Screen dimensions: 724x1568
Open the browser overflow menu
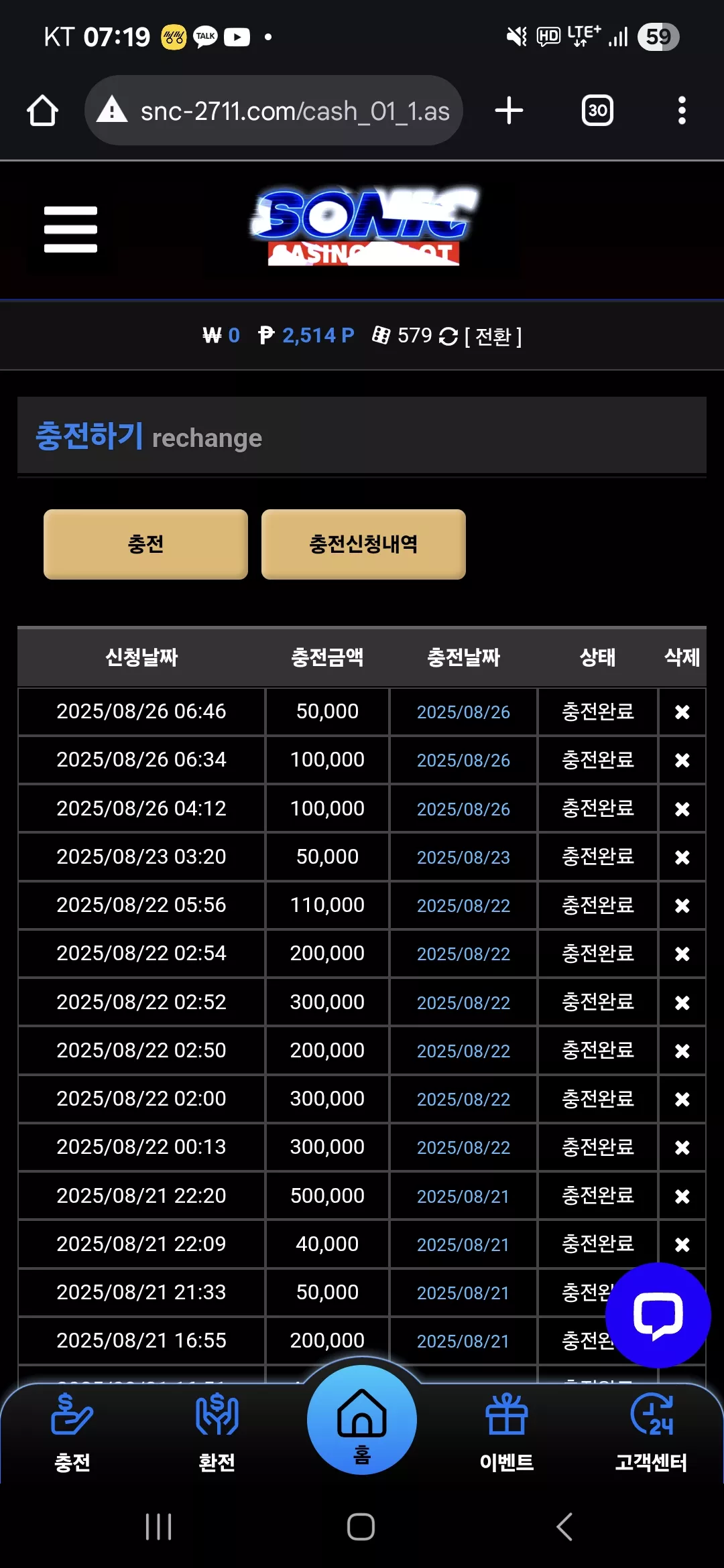(682, 111)
